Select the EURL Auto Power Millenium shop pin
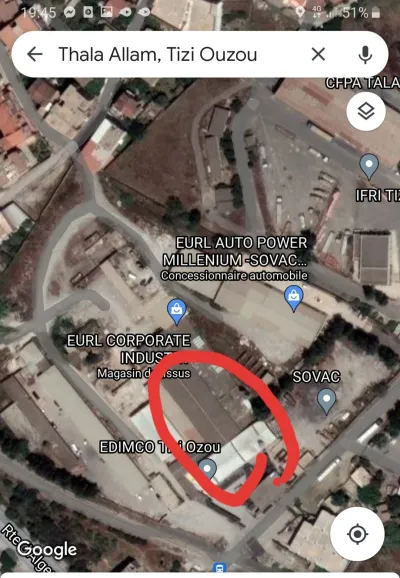This screenshot has height=578, width=400. click(293, 298)
